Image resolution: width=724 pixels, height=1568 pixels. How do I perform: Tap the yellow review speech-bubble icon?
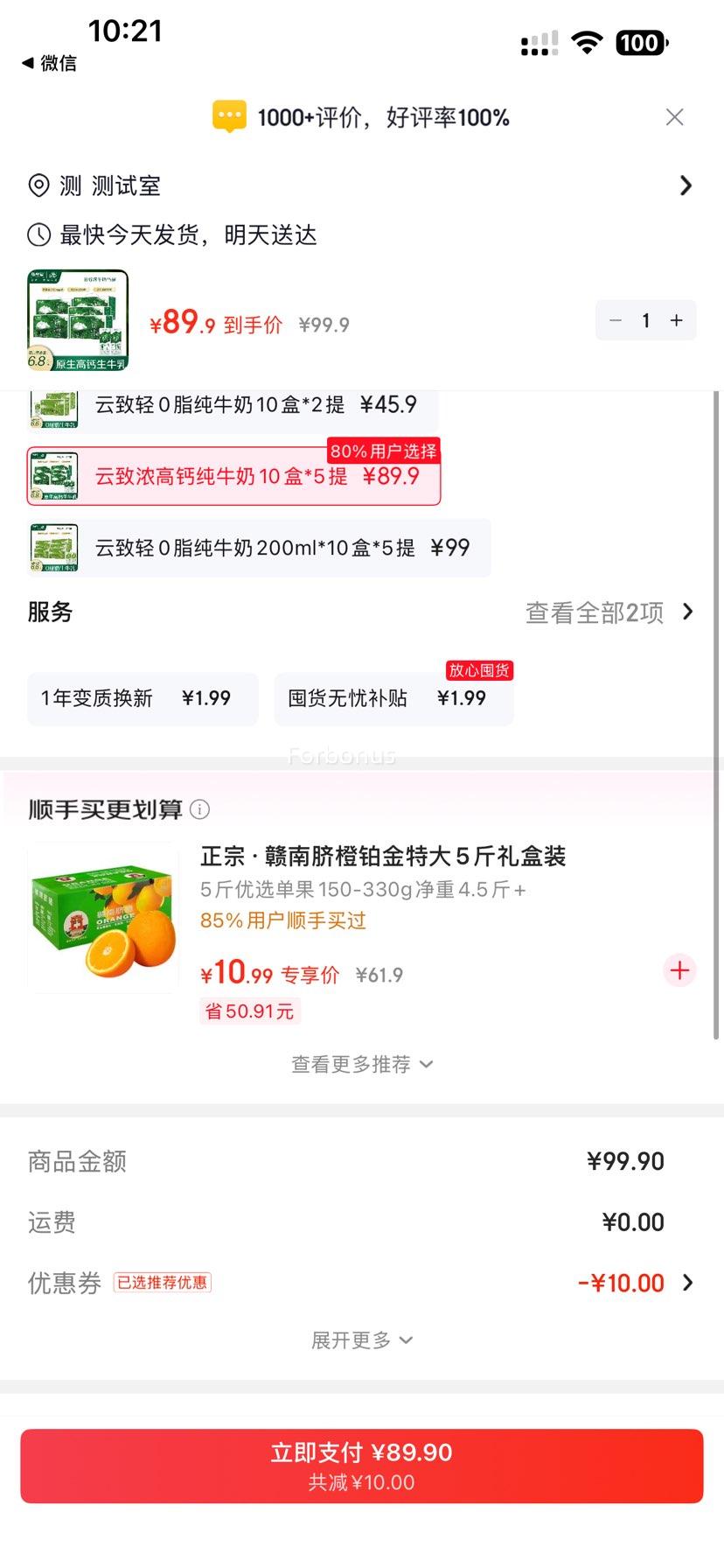[228, 116]
